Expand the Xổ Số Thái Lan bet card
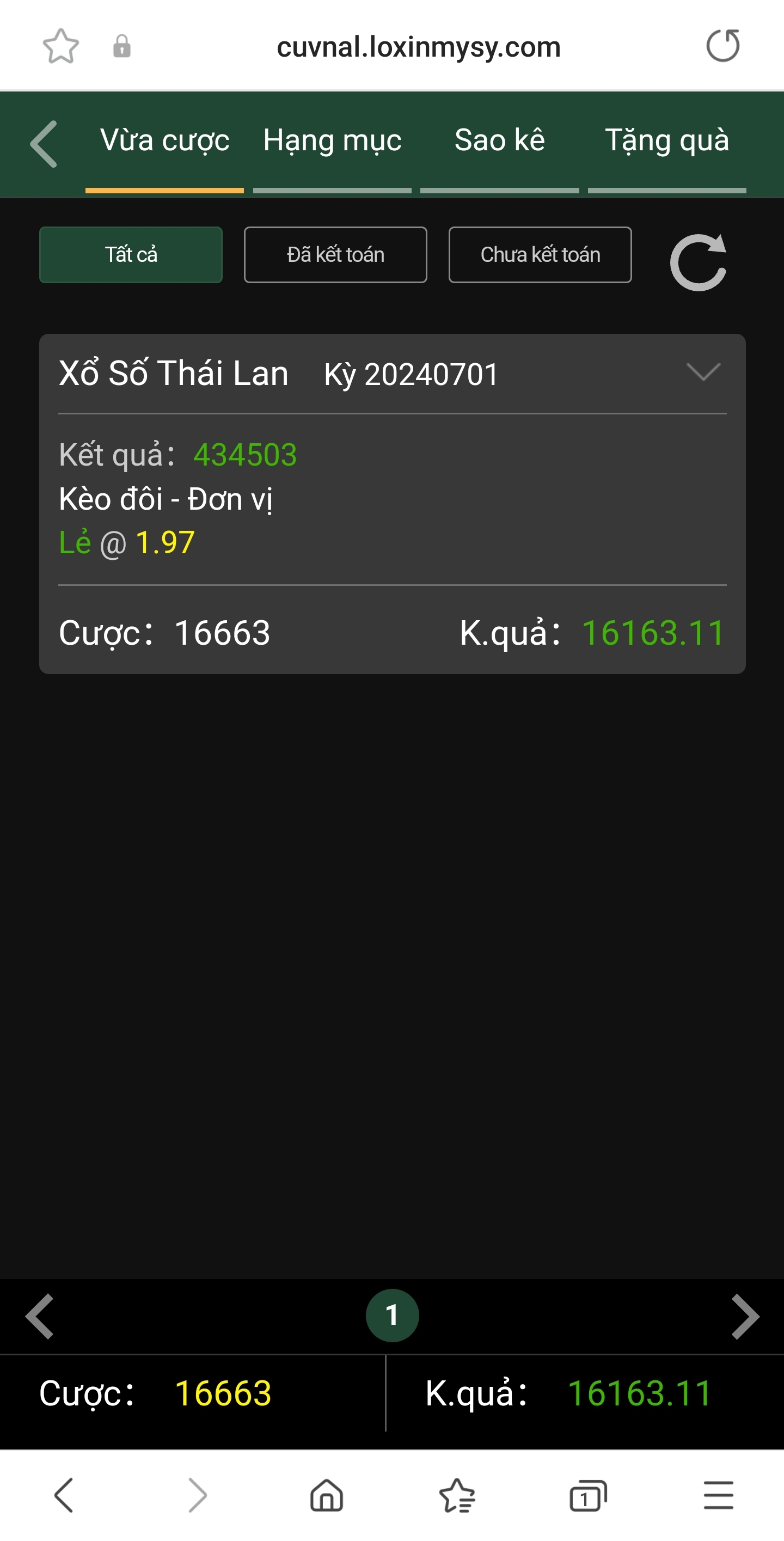Viewport: 784px width, 1541px height. (703, 372)
